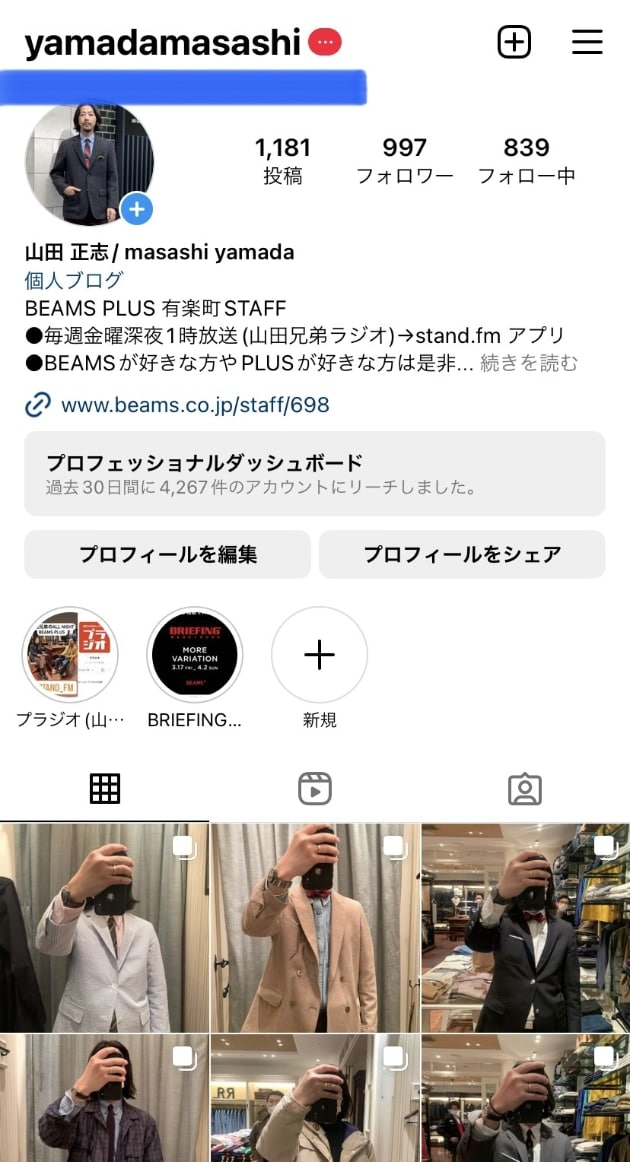The height and width of the screenshot is (1162, 630).
Task: Open the BRIEFING story highlight
Action: click(194, 655)
